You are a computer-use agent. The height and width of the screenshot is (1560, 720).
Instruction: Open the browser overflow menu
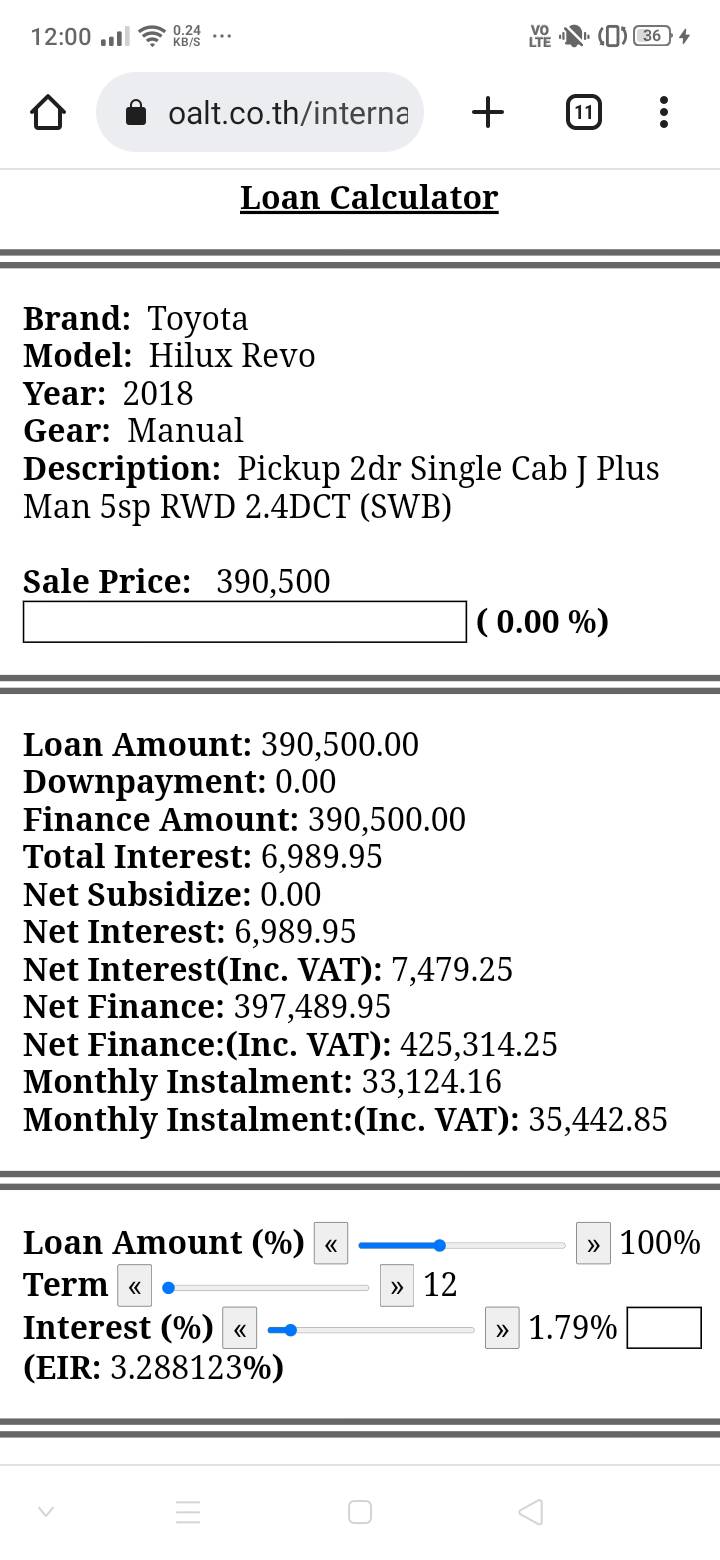point(664,113)
